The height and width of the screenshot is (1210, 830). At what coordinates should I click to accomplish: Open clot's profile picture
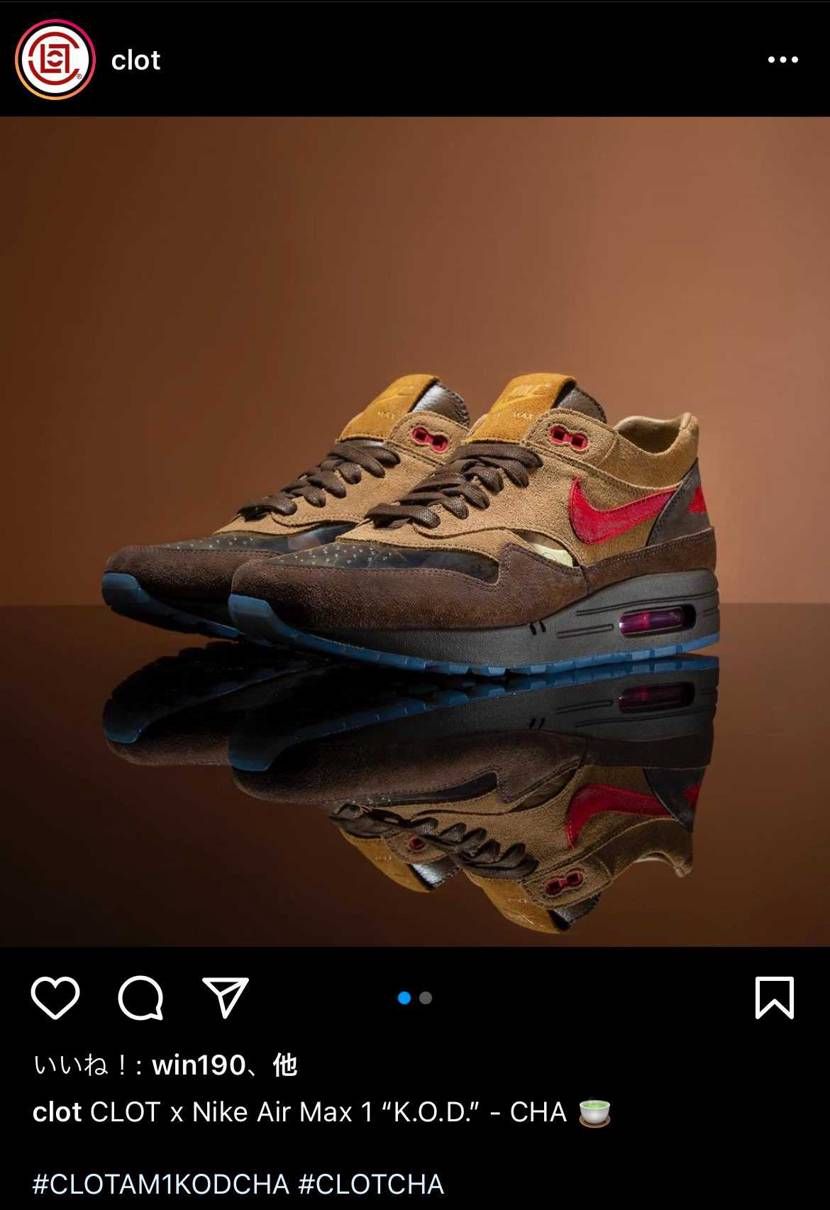(55, 60)
